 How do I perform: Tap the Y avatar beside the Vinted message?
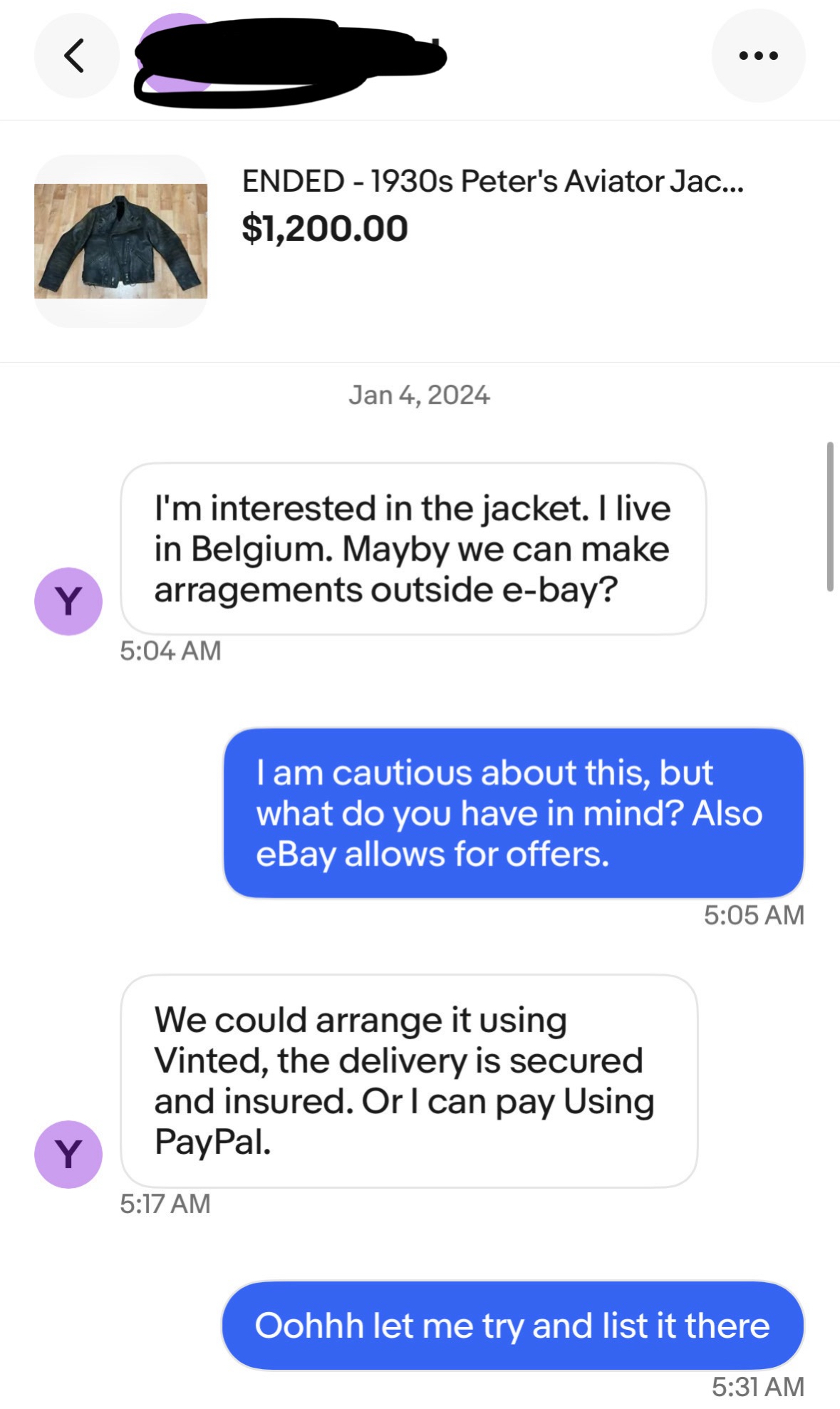point(68,1154)
